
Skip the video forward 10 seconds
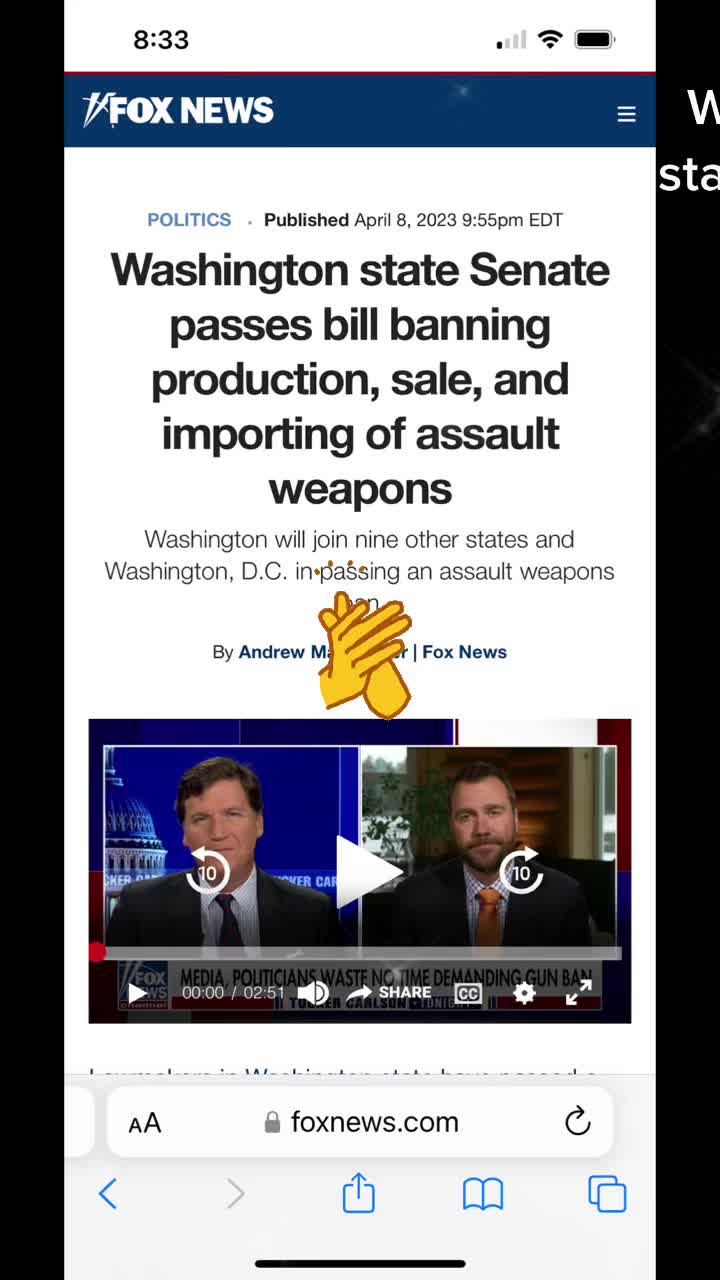pos(521,872)
